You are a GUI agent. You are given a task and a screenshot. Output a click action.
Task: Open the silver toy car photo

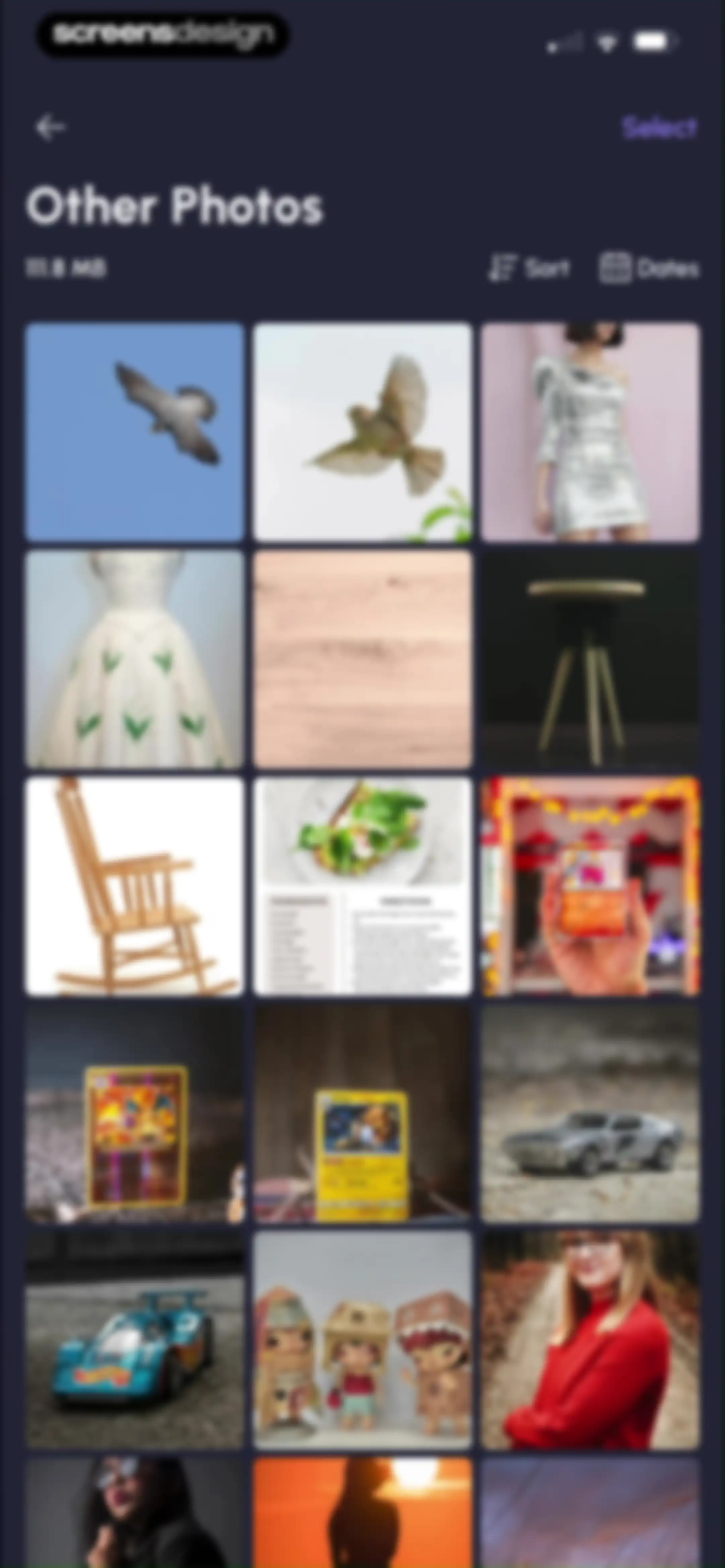[590, 1113]
